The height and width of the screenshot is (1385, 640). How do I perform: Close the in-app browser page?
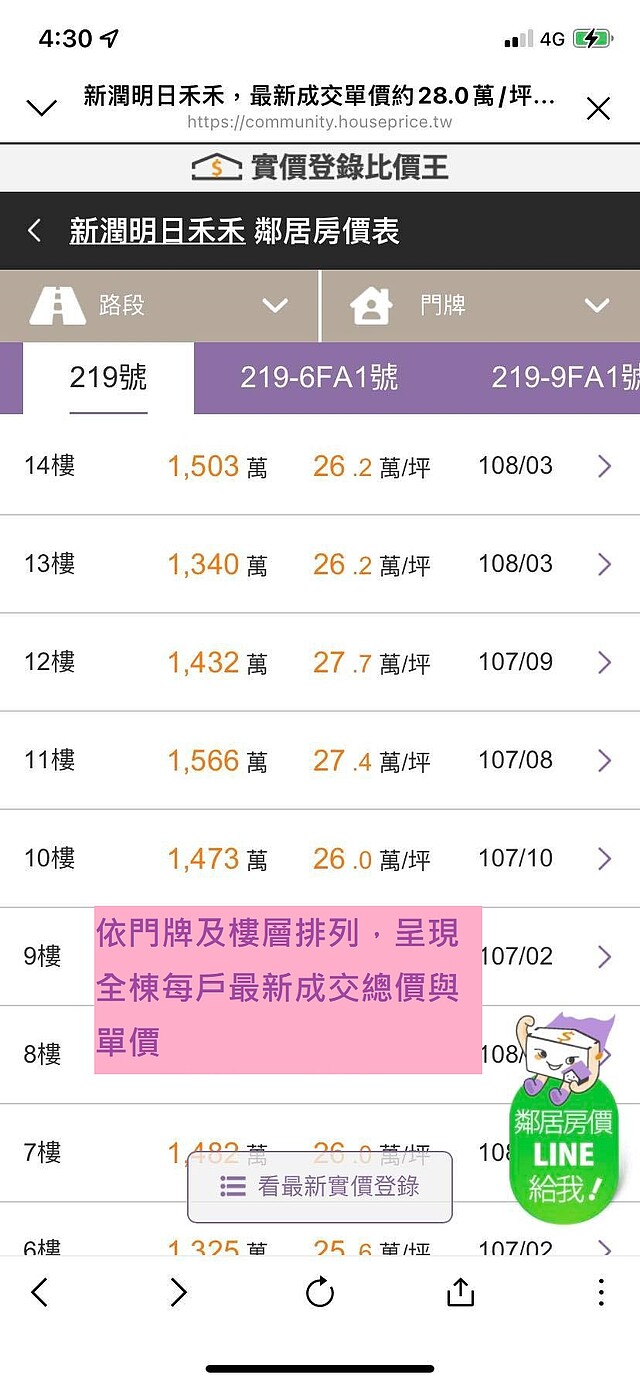598,108
